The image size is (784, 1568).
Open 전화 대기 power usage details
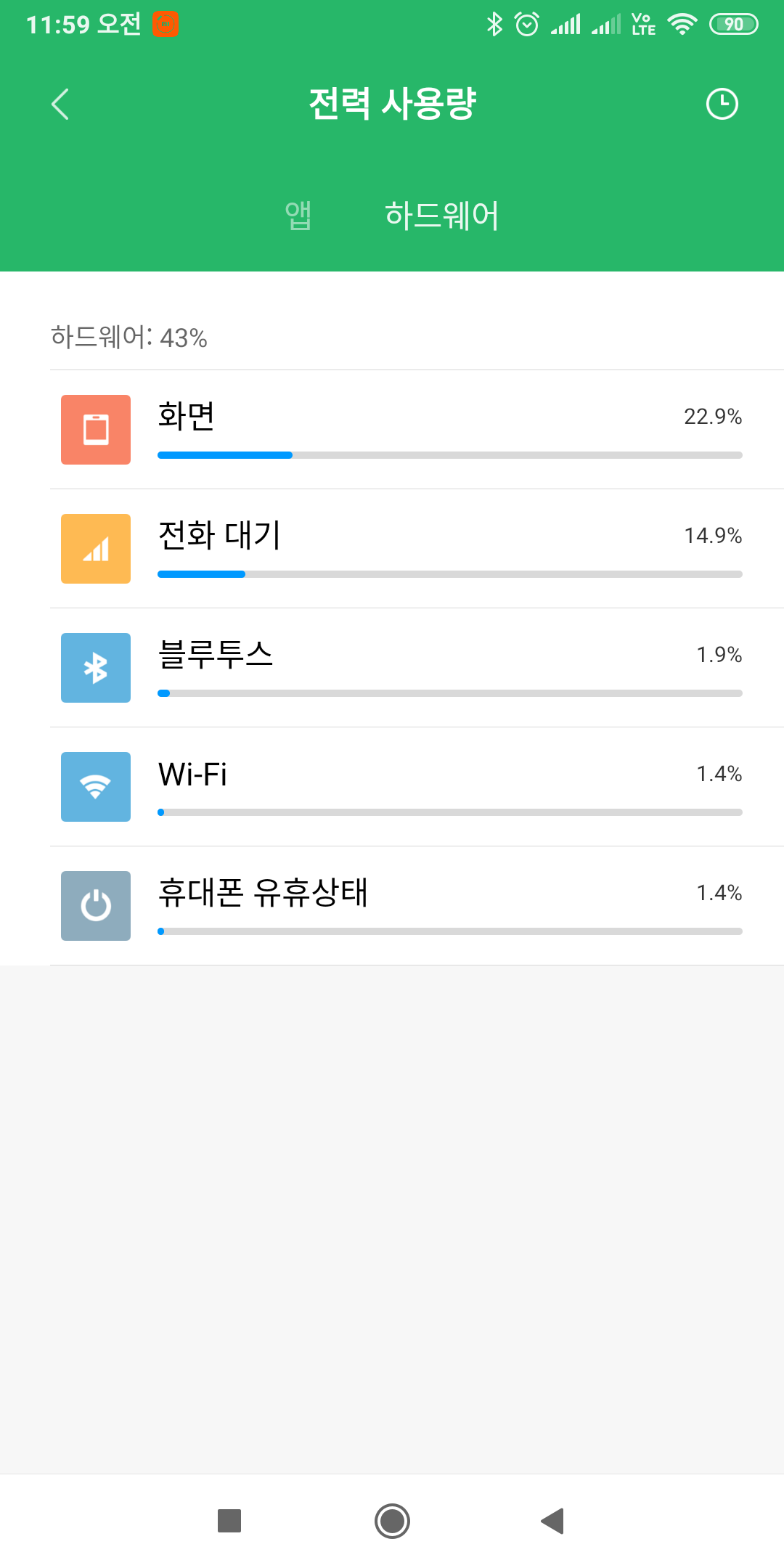click(x=417, y=549)
